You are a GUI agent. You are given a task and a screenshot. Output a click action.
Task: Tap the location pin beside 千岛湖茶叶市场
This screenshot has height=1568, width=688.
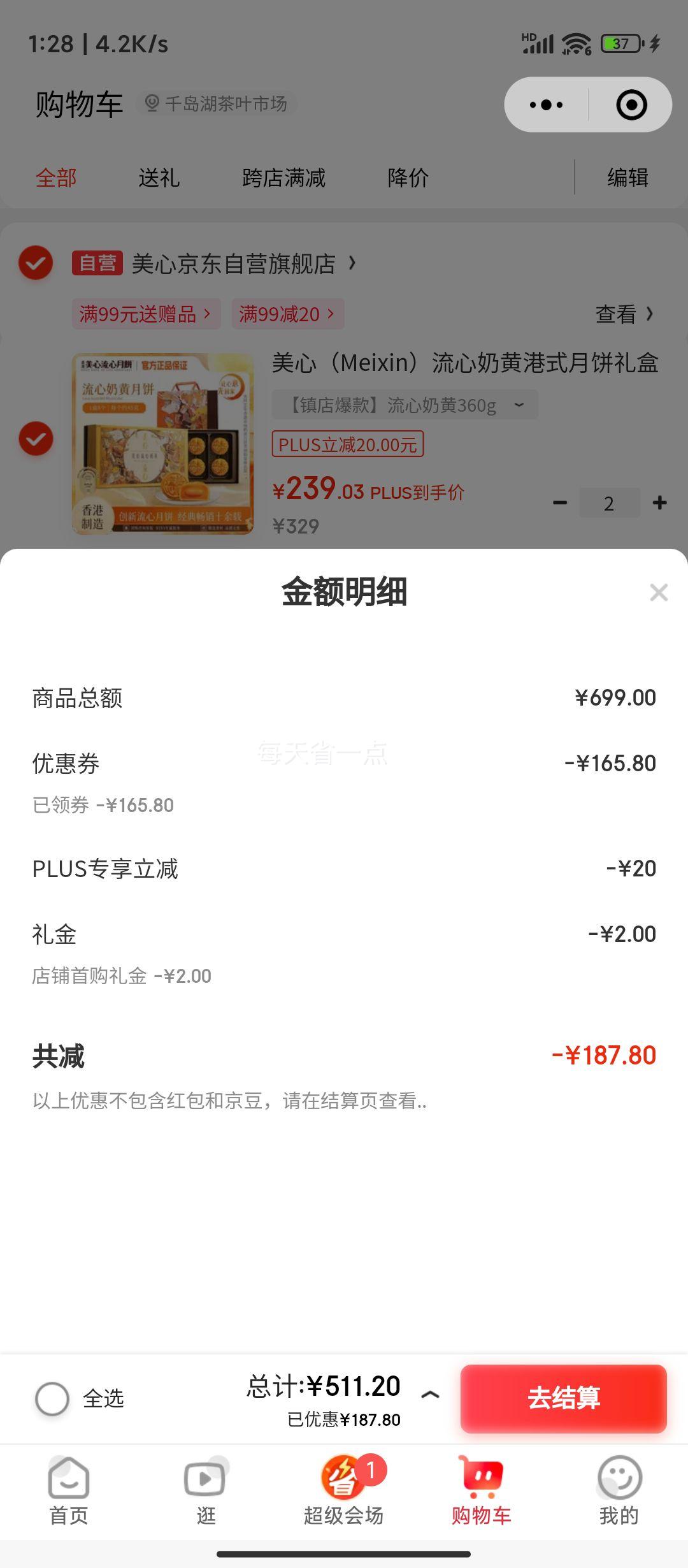point(152,104)
